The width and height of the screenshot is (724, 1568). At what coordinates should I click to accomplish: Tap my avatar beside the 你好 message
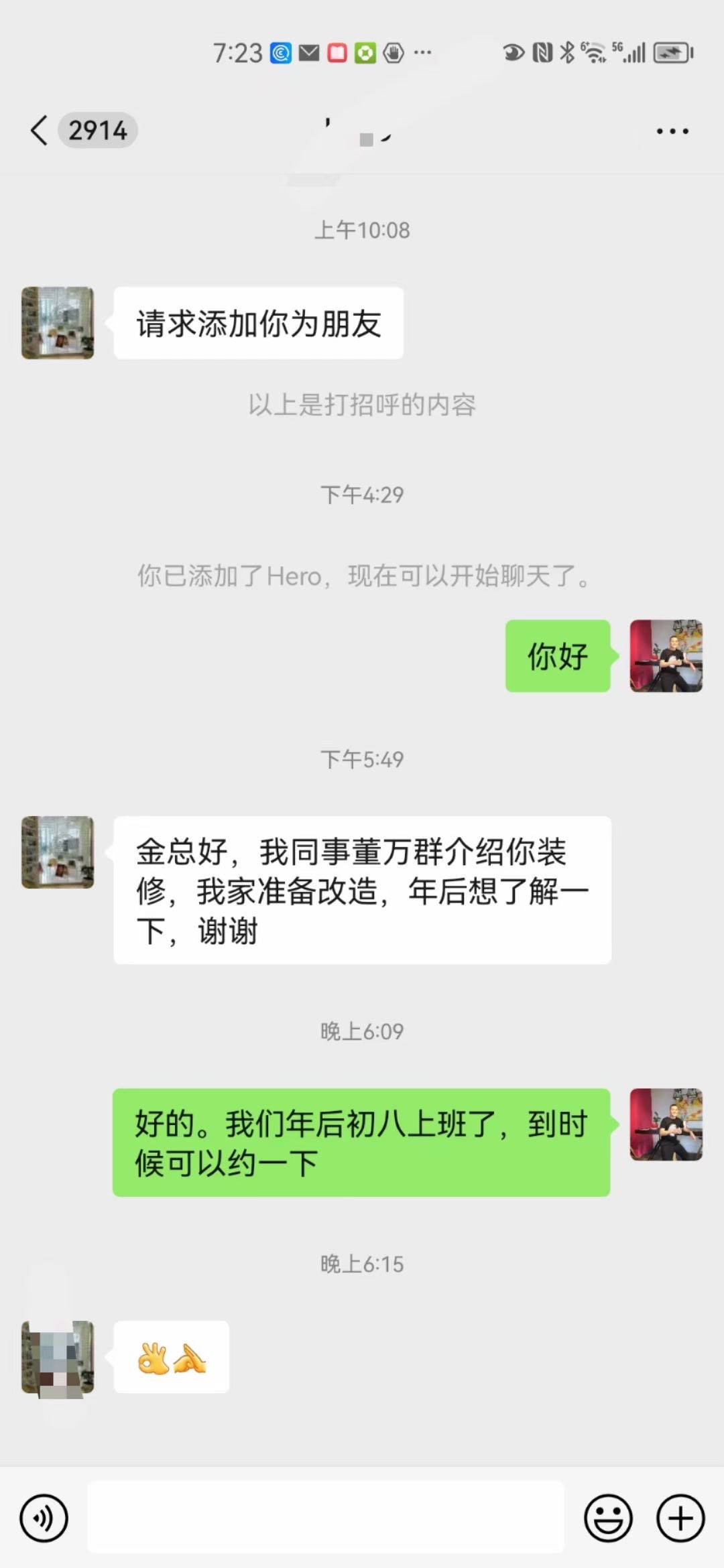pos(666,655)
